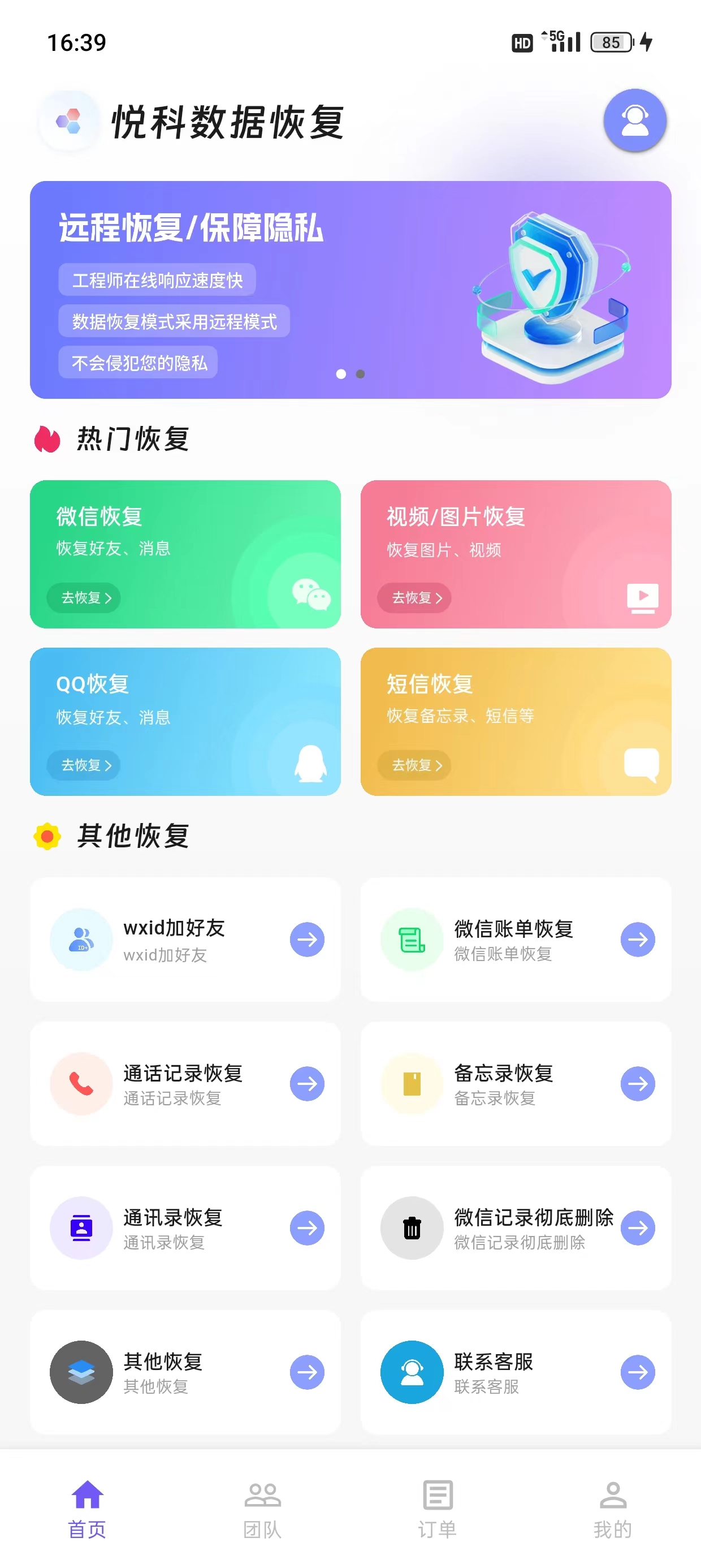Open the 微信账单恢复 arrow icon

point(637,939)
